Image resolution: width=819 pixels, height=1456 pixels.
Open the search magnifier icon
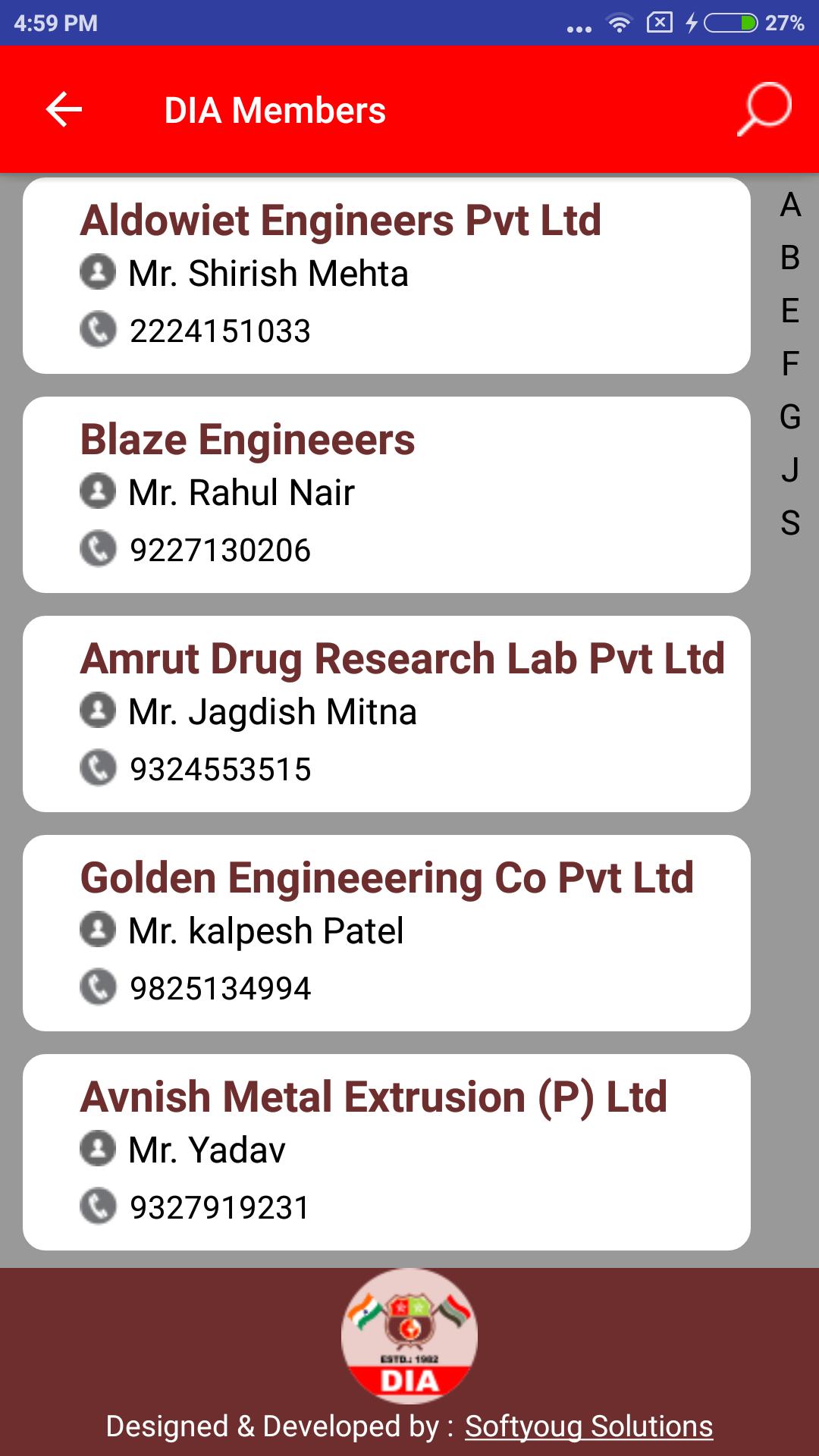[764, 110]
